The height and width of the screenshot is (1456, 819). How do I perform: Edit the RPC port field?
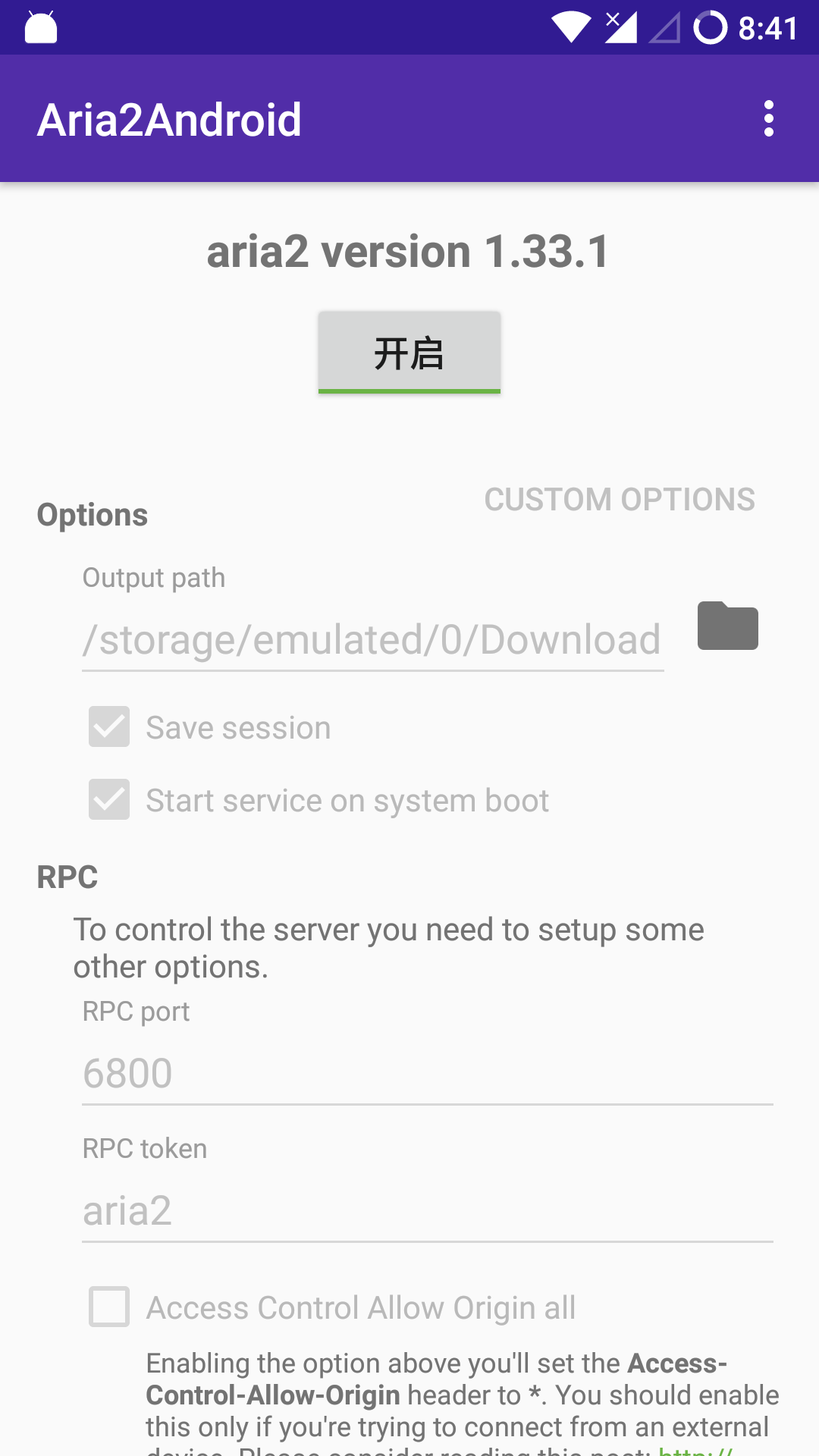427,1073
